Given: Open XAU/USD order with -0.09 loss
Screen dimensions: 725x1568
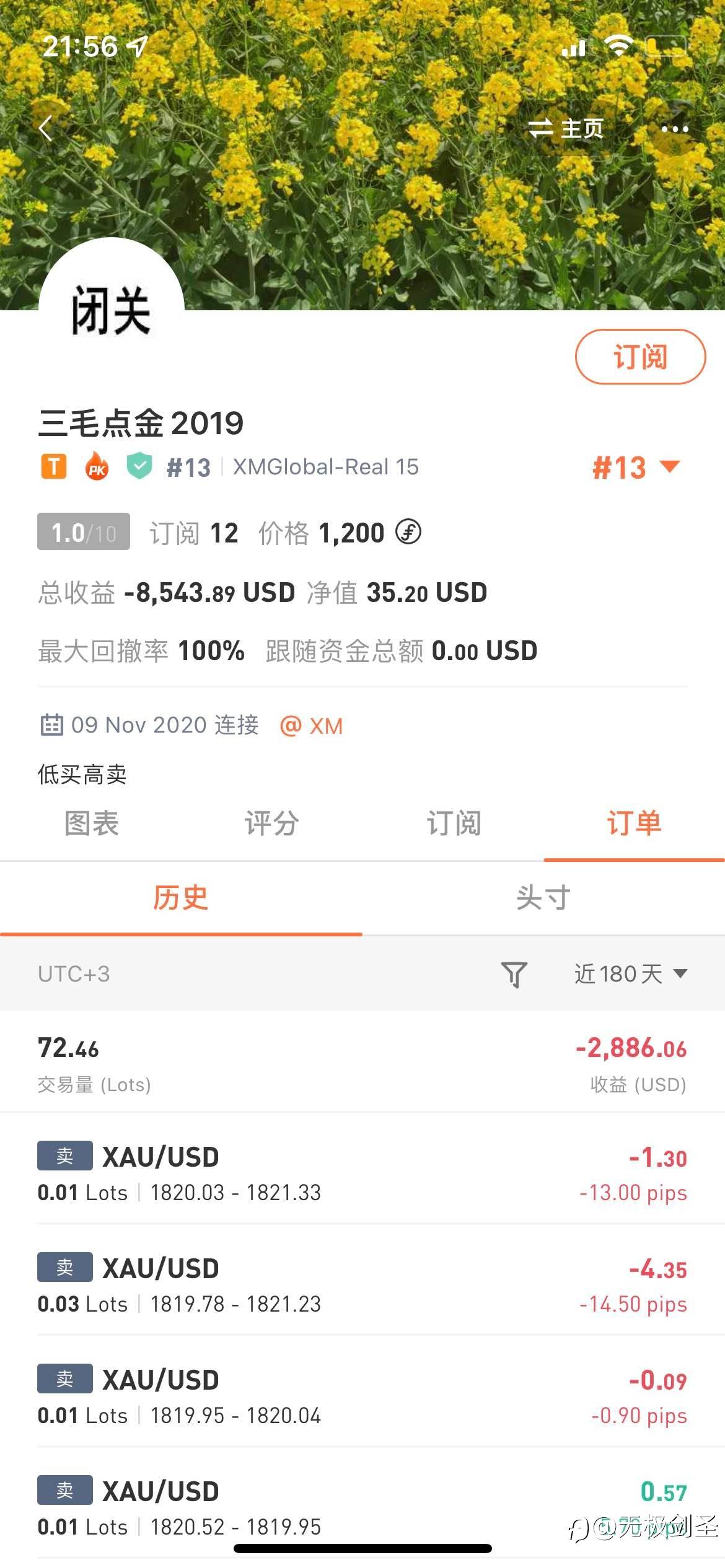Looking at the screenshot, I should 362,1396.
